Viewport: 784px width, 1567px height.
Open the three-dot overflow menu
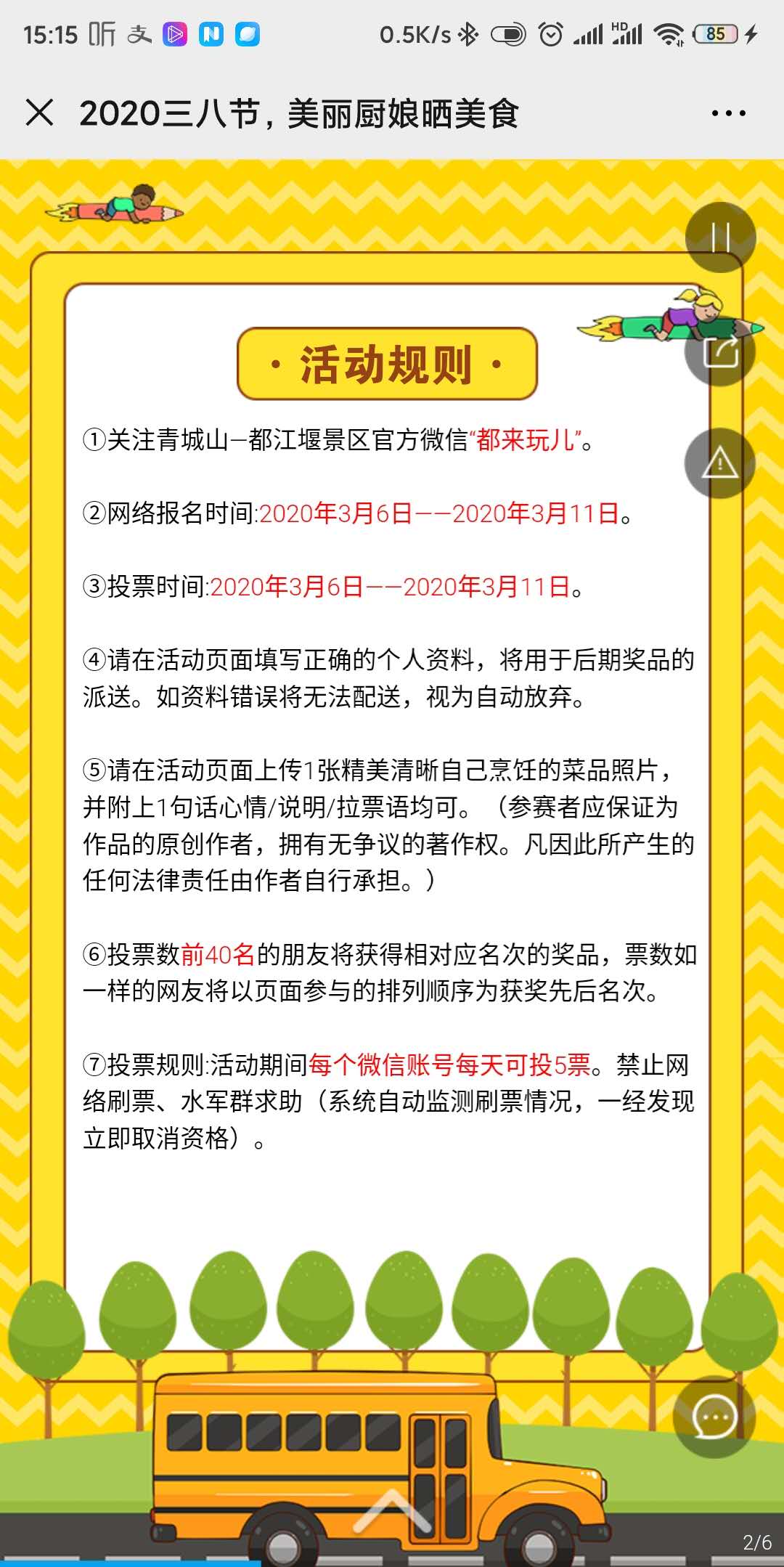(x=728, y=113)
